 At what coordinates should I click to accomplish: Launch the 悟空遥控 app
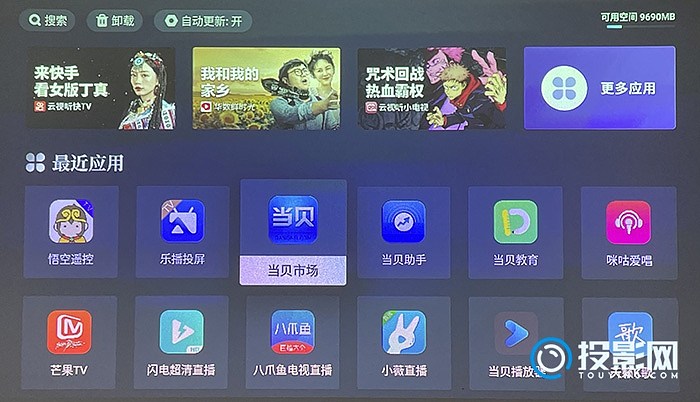tap(71, 230)
